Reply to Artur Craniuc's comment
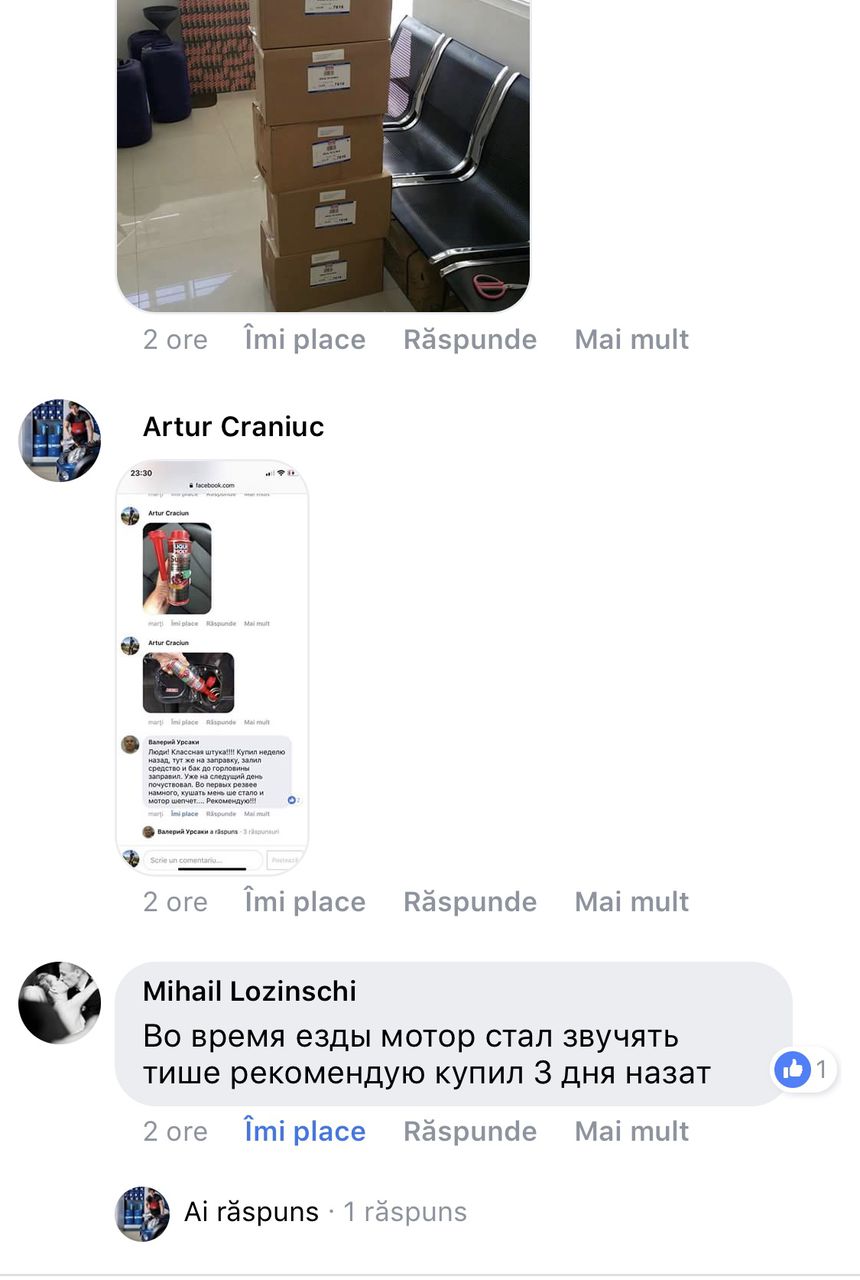 (470, 902)
